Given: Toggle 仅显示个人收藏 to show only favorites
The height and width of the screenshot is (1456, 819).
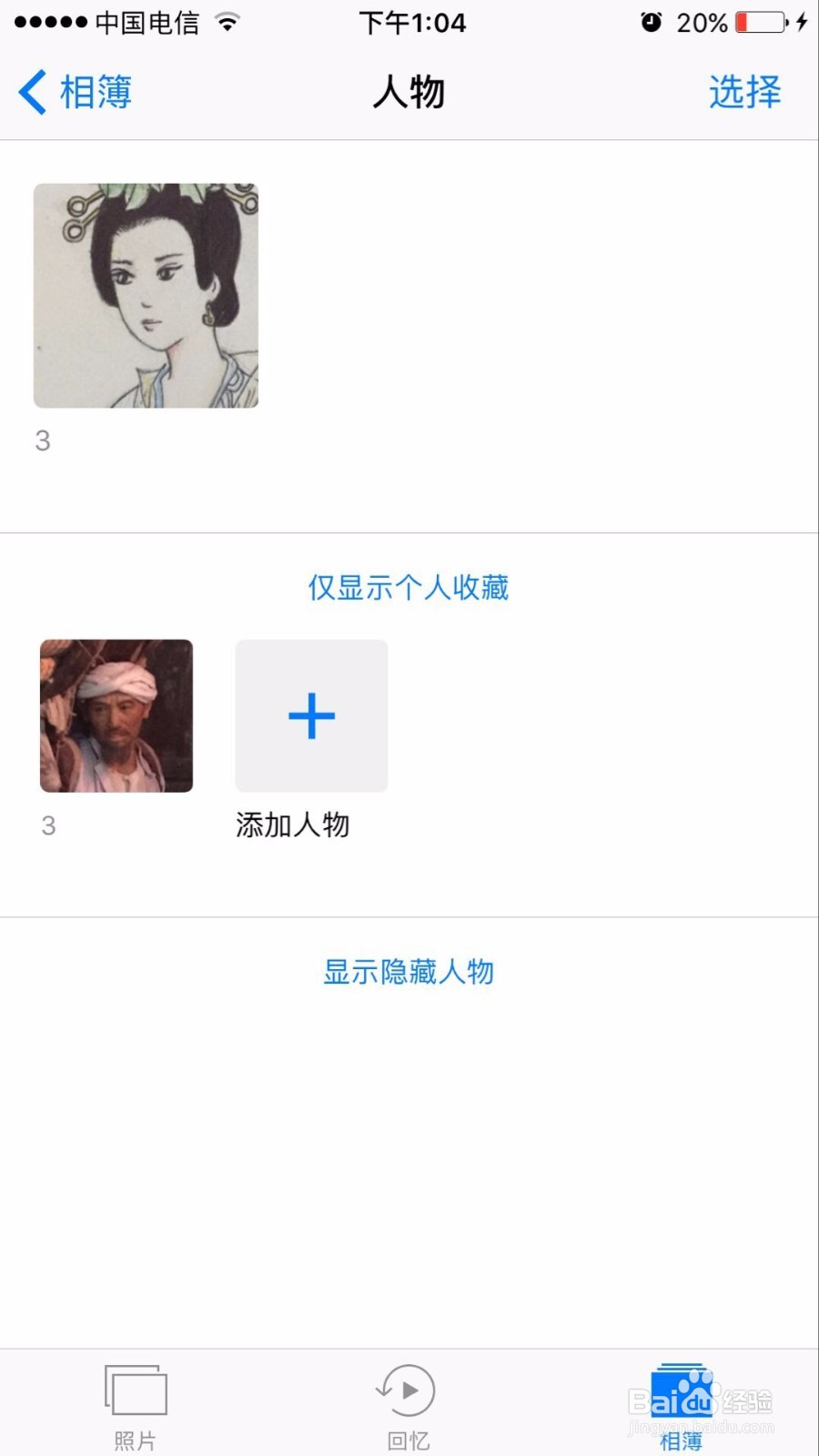Looking at the screenshot, I should point(407,588).
